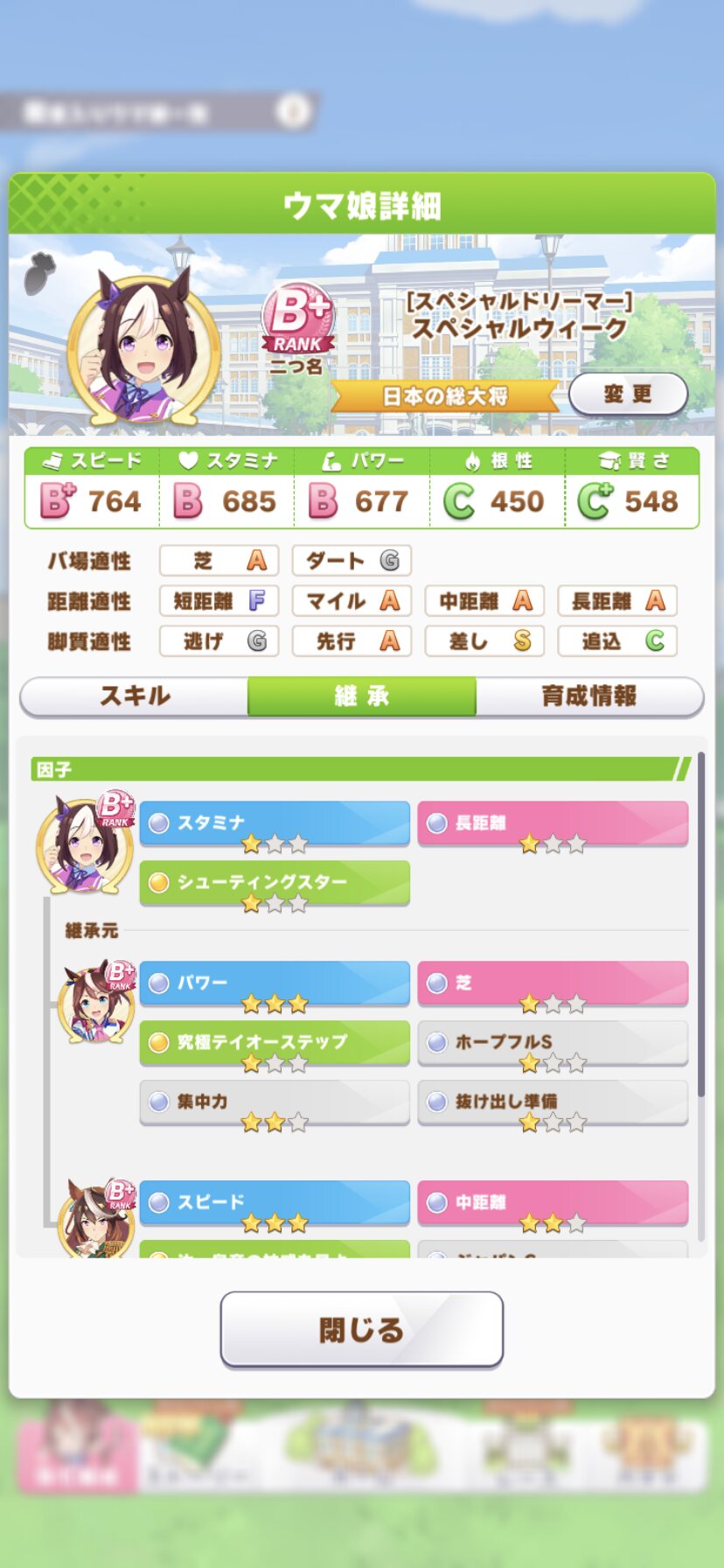724x1568 pixels.
Task: Switch to the スキル tab
Action: pyautogui.click(x=135, y=696)
